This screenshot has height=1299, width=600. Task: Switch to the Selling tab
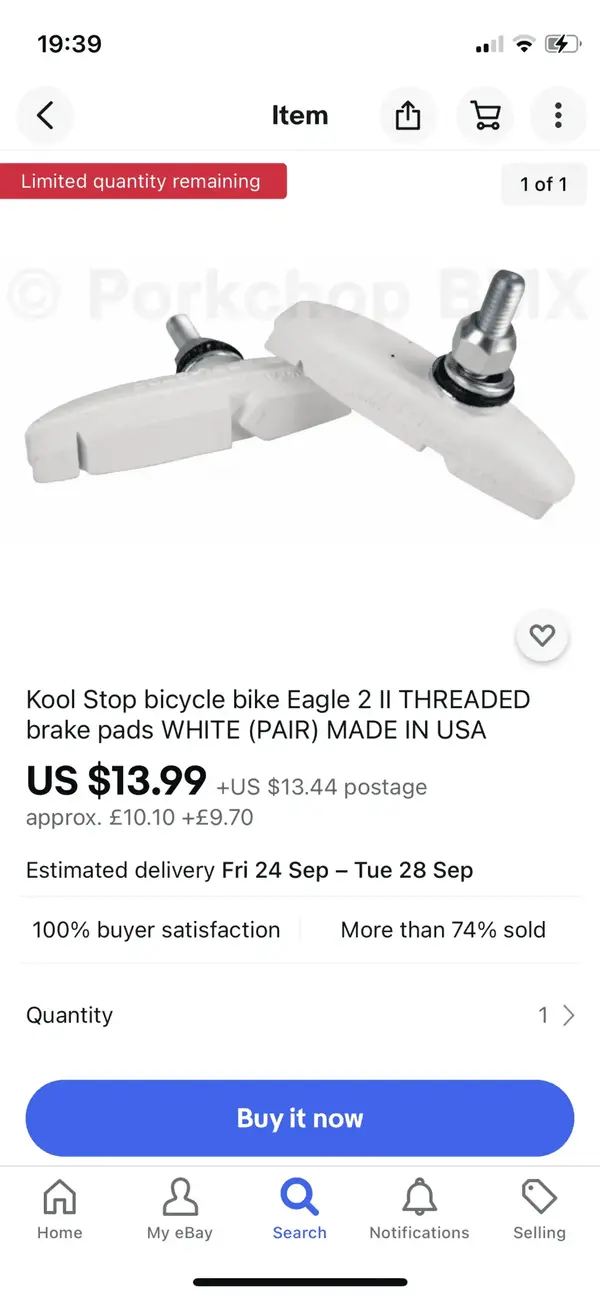(x=539, y=1208)
